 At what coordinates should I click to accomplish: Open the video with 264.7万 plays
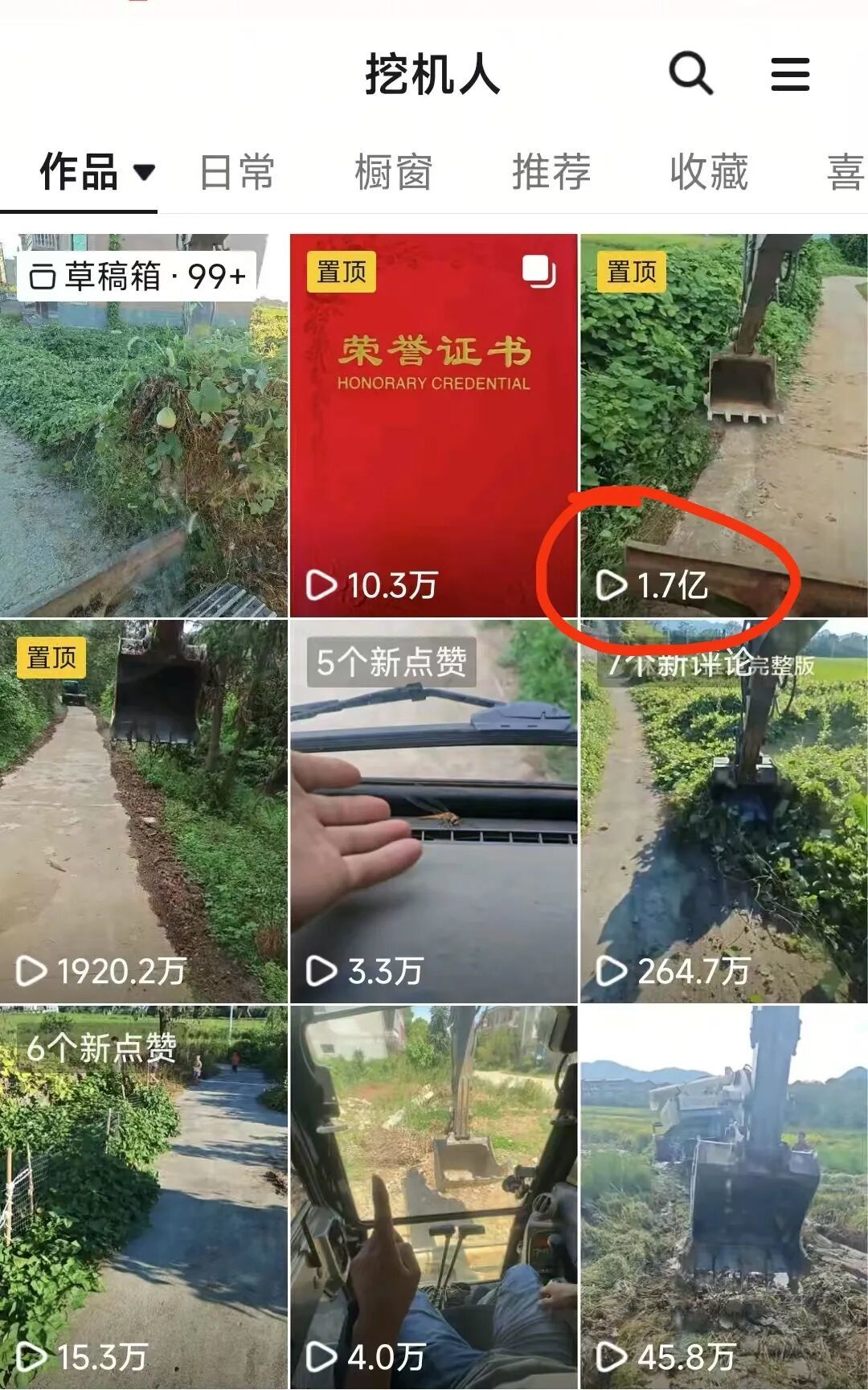(723, 812)
